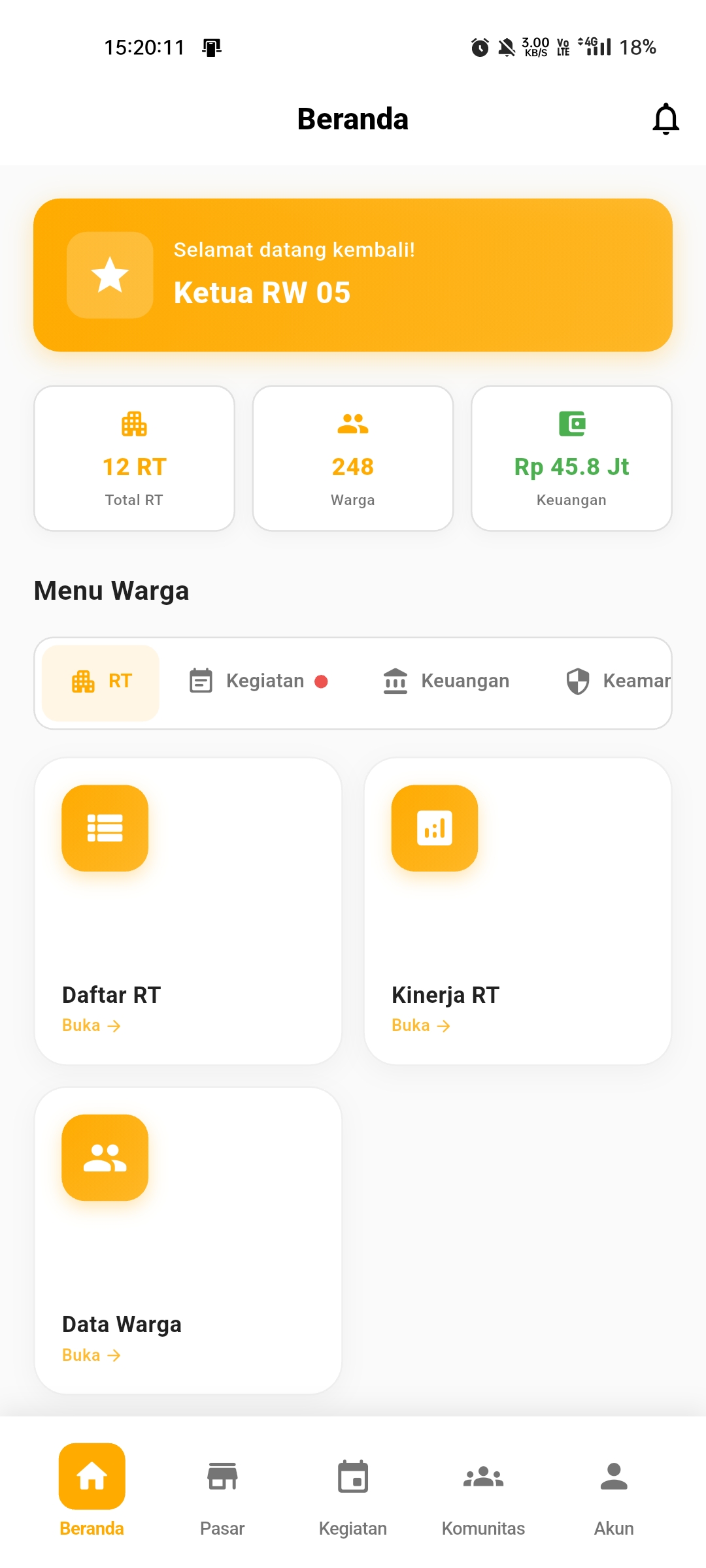Tap the Kinerja RT chart icon
The image size is (706, 1568).
(434, 828)
